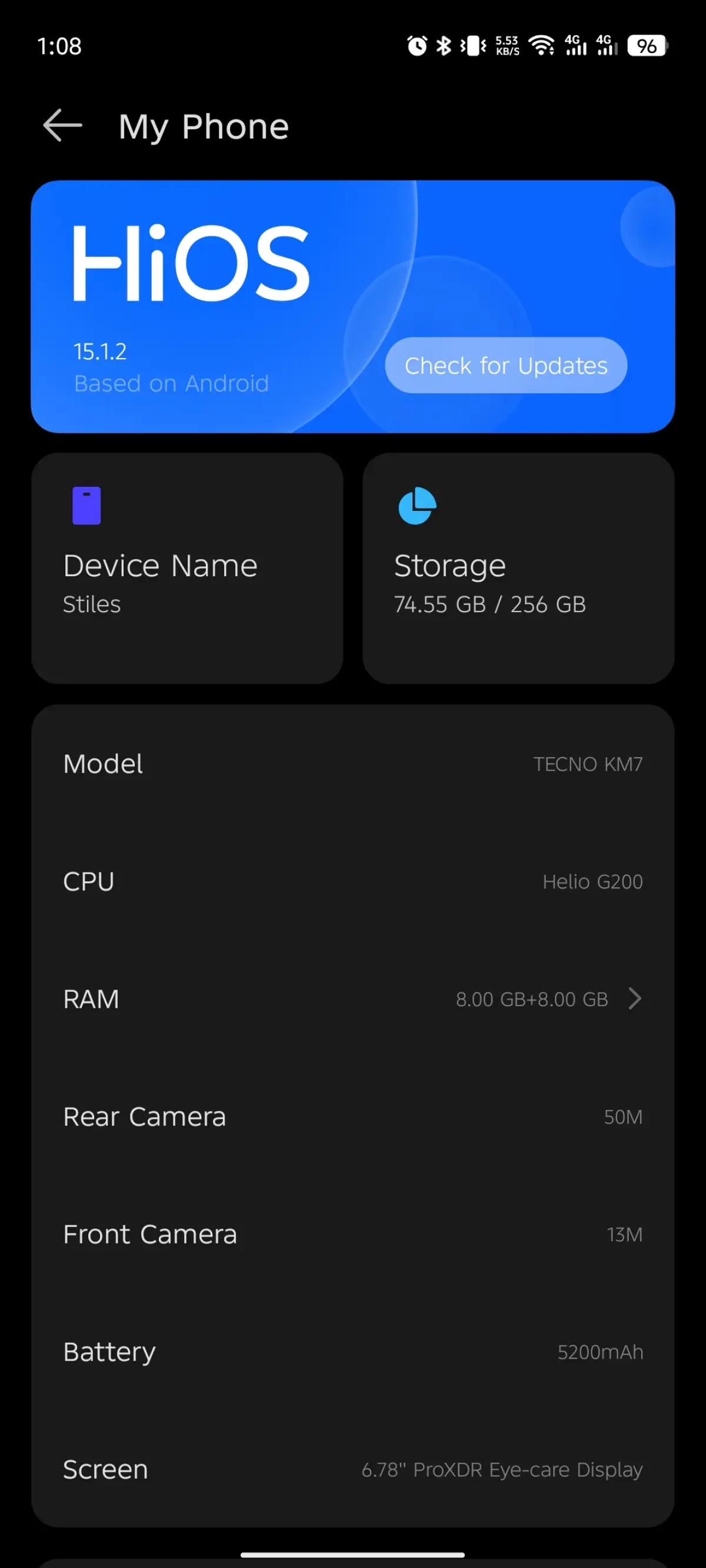This screenshot has width=706, height=1568.
Task: Tap the Bluetooth status bar icon
Action: click(442, 45)
